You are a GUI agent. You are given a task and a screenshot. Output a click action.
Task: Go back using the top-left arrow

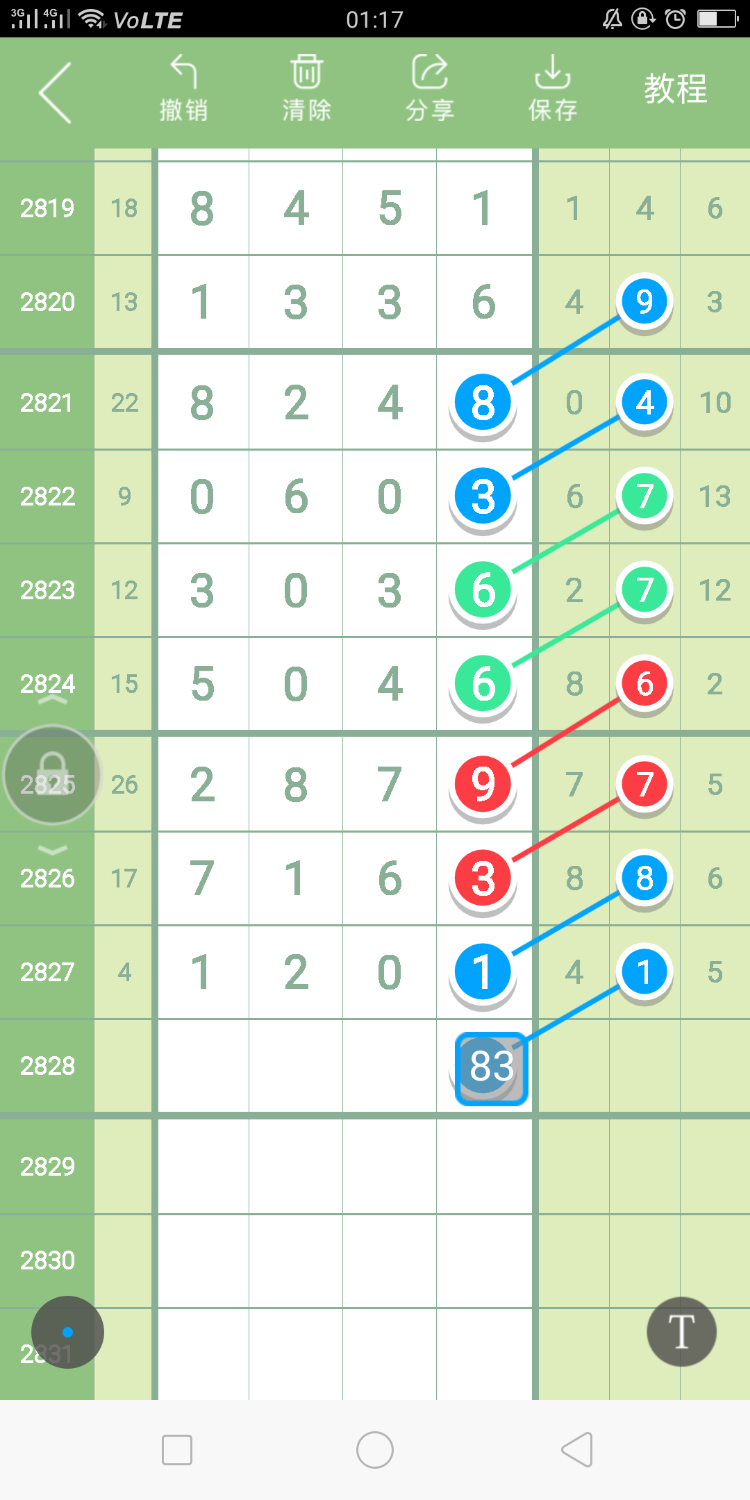[55, 93]
